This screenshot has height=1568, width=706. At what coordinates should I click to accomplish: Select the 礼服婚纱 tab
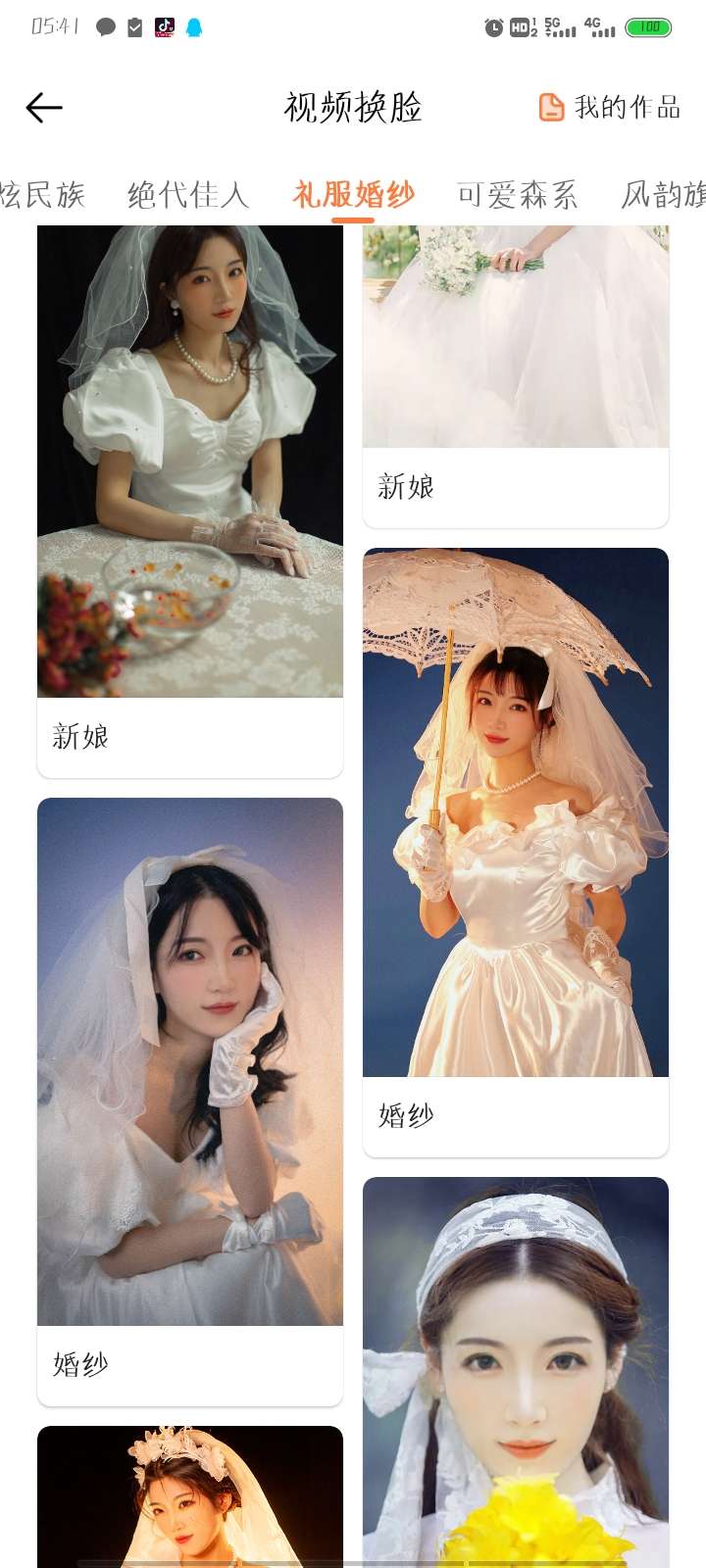353,195
